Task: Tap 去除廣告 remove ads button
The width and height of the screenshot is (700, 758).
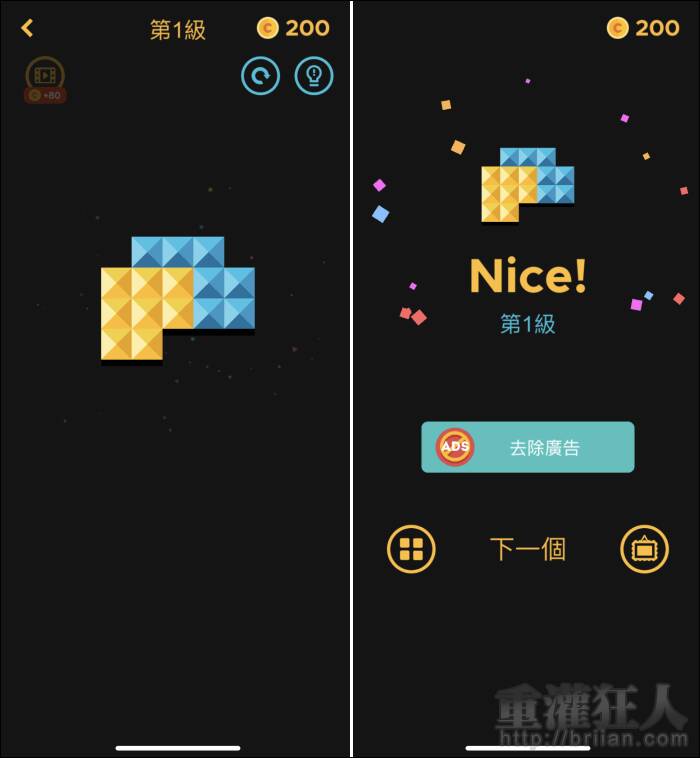Action: 528,447
